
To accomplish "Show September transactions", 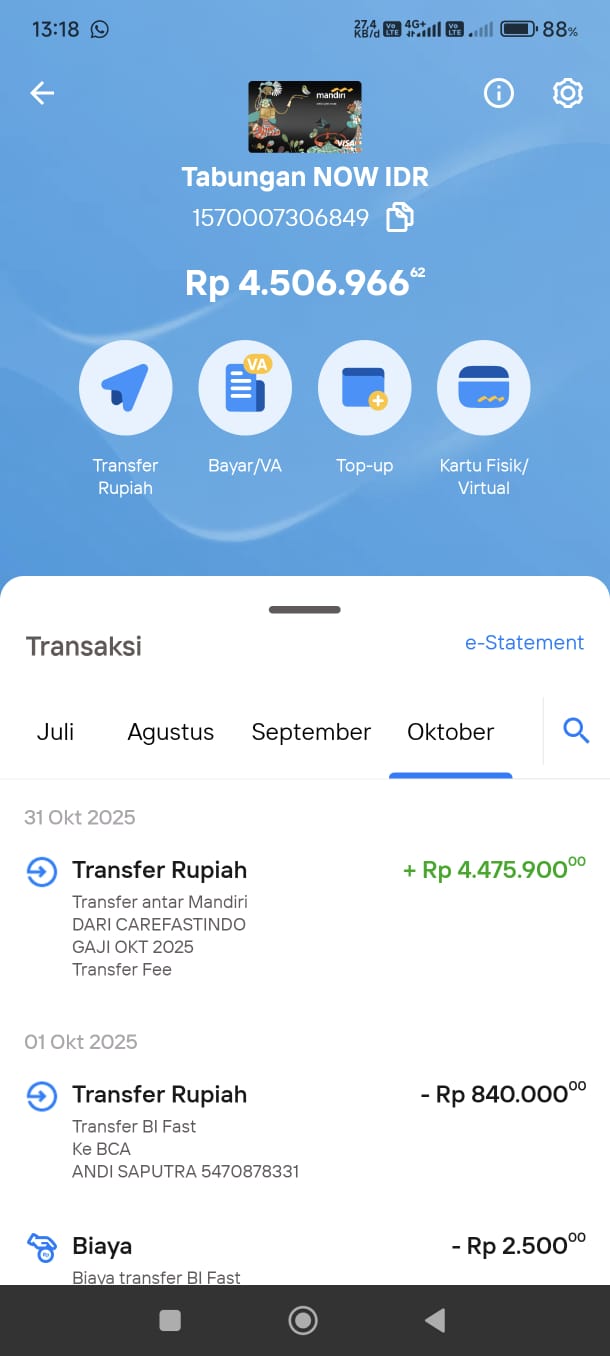I will (311, 732).
